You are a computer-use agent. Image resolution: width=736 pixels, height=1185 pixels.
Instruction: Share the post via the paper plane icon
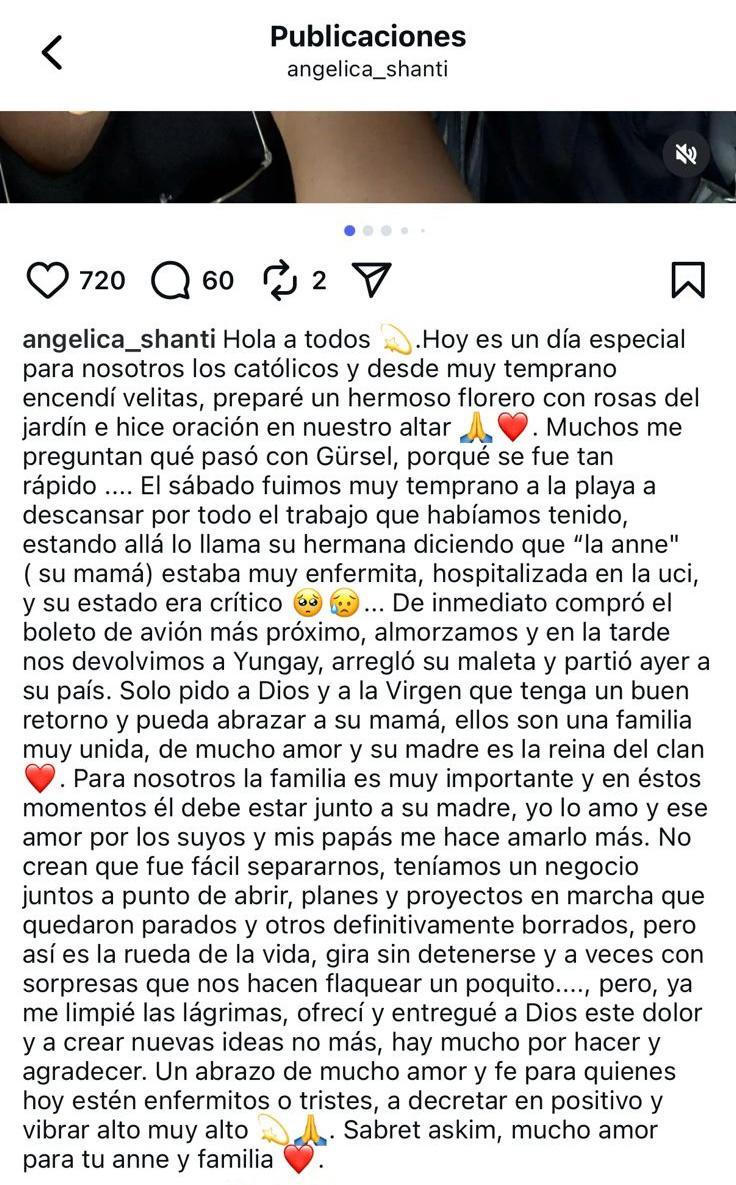tap(371, 279)
